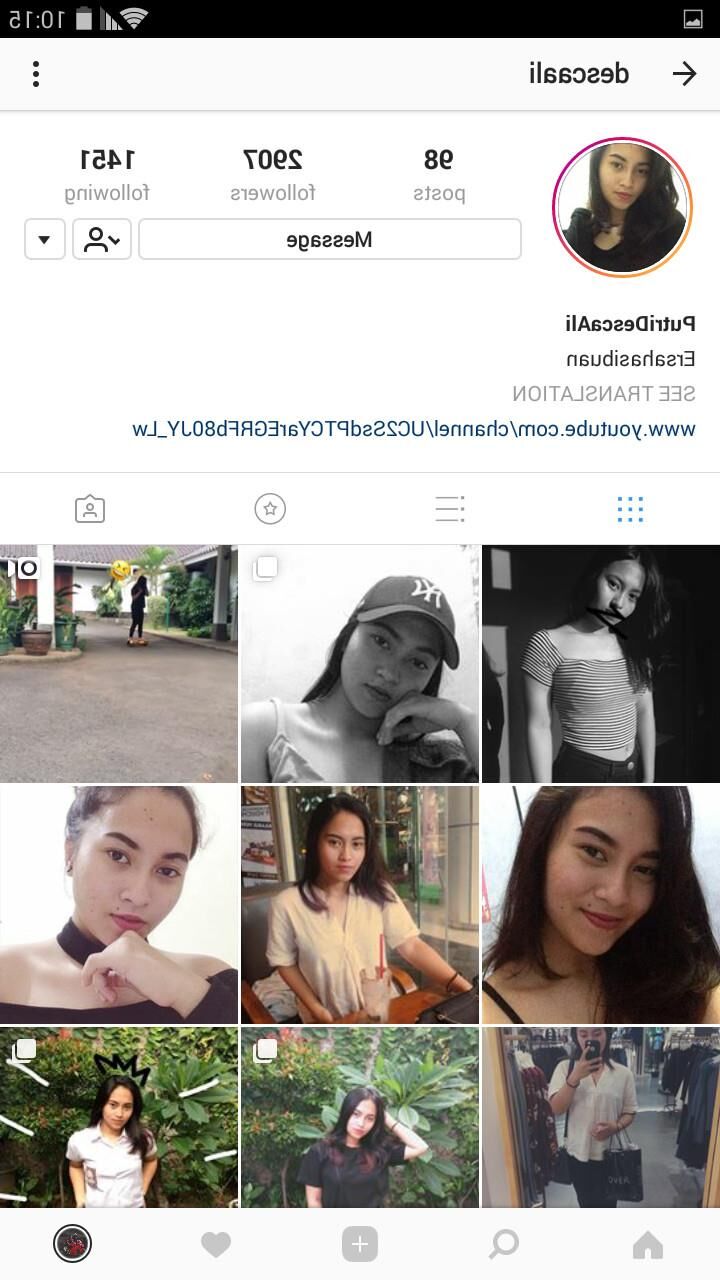View the profile picture story
Image resolution: width=720 pixels, height=1280 pixels.
(x=622, y=207)
